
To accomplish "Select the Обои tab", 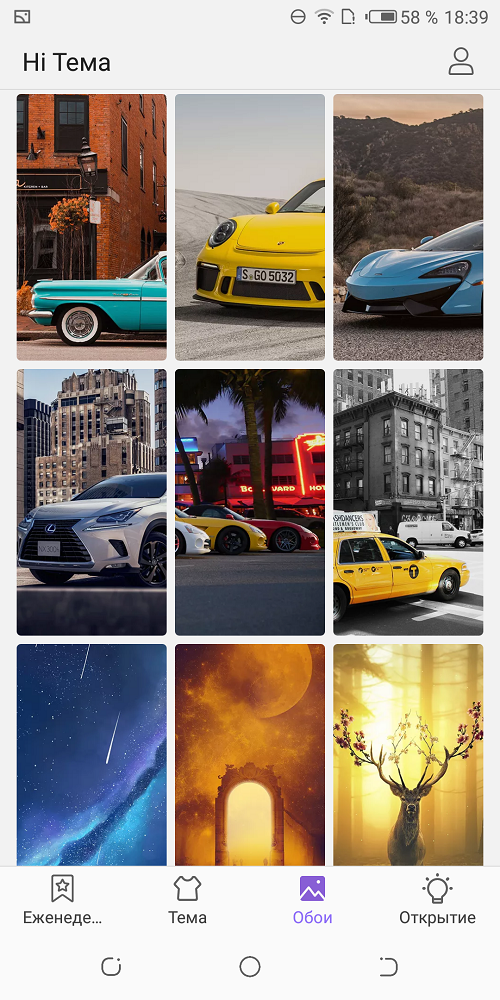I will 312,900.
